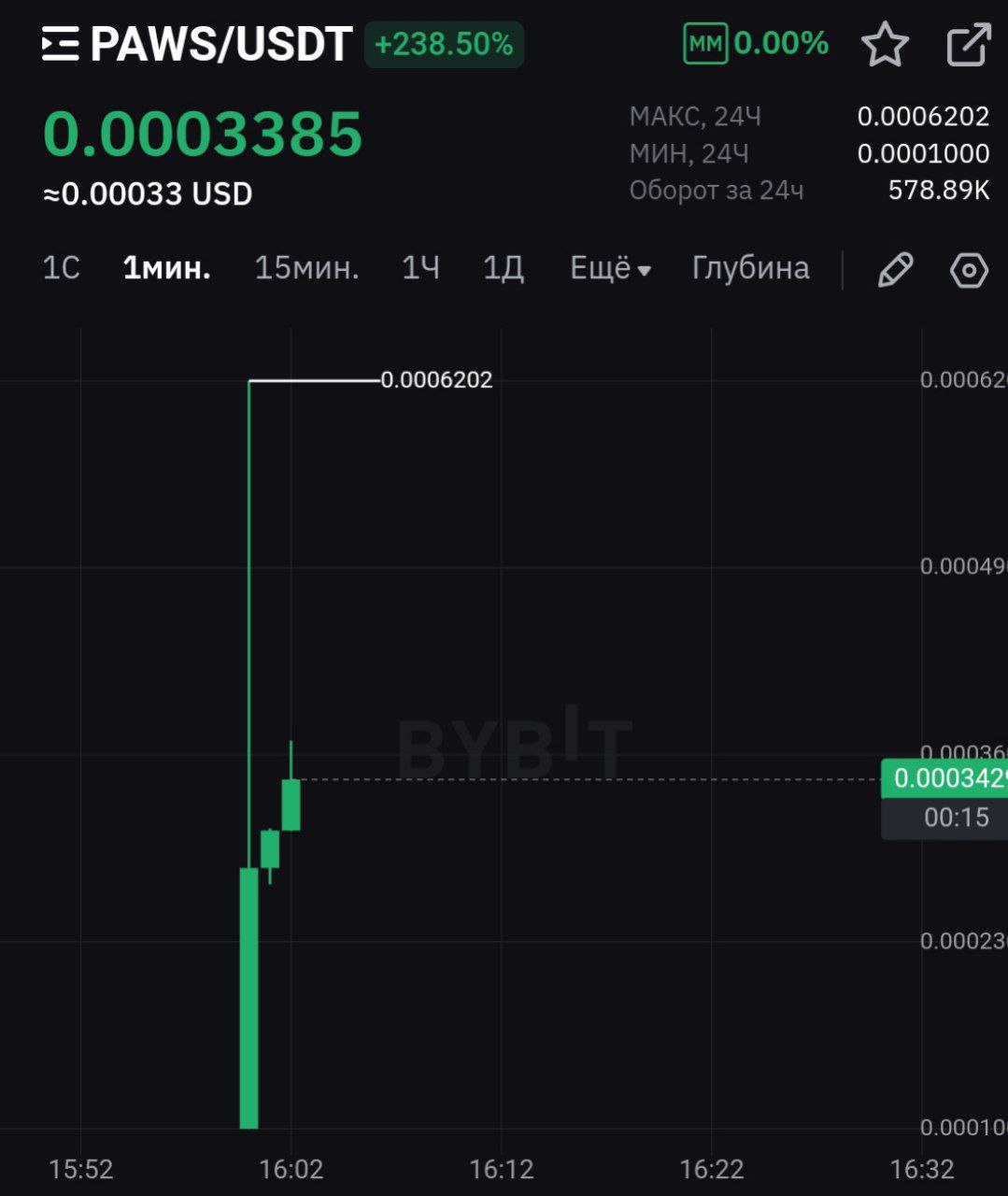The image size is (1008, 1196).
Task: Tap the MM margin 0.00% indicator
Action: point(756,44)
